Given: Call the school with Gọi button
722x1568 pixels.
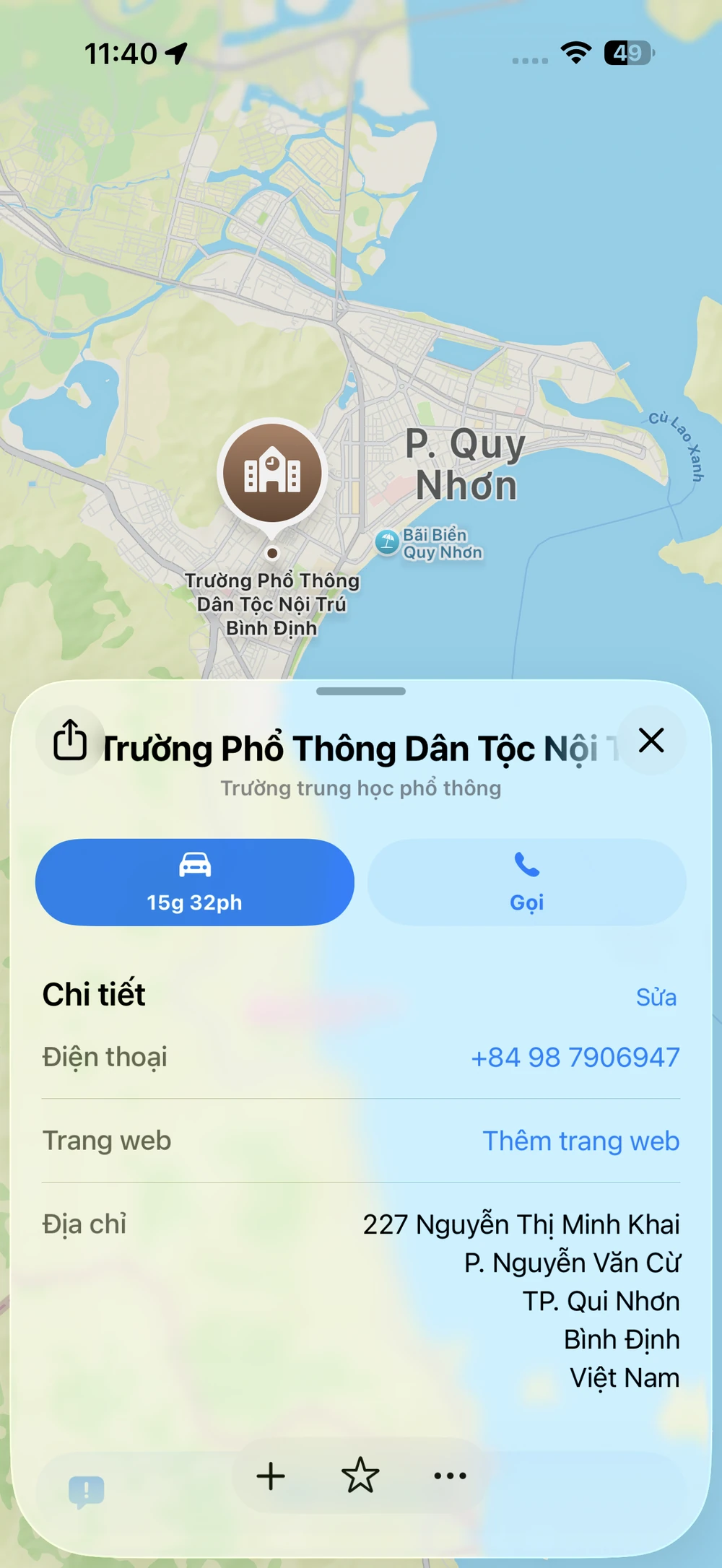Looking at the screenshot, I should (527, 882).
